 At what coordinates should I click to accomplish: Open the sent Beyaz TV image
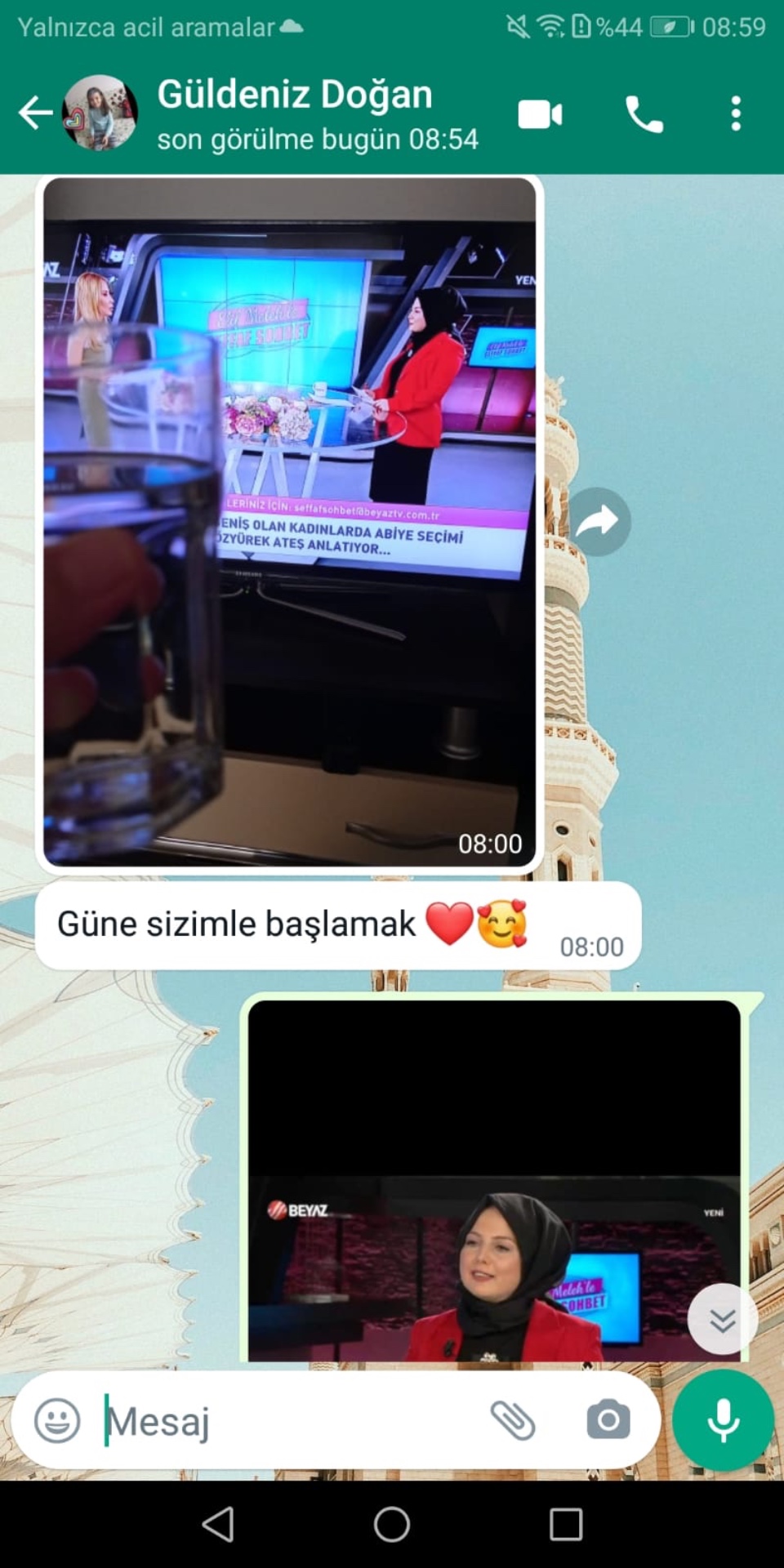click(494, 1180)
